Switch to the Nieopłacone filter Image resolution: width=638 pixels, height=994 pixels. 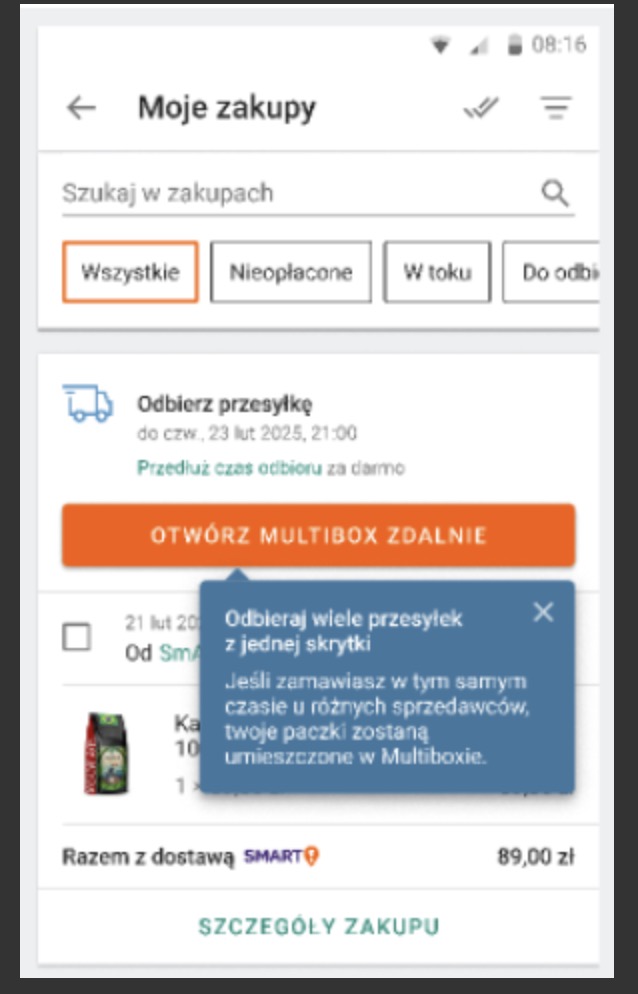pyautogui.click(x=291, y=272)
